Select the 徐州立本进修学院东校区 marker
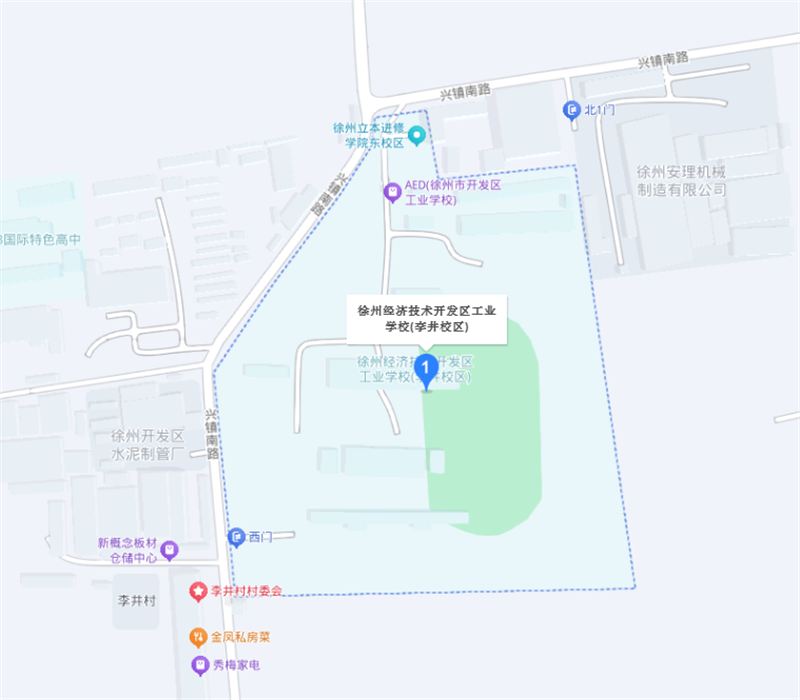The image size is (800, 700). tap(417, 135)
